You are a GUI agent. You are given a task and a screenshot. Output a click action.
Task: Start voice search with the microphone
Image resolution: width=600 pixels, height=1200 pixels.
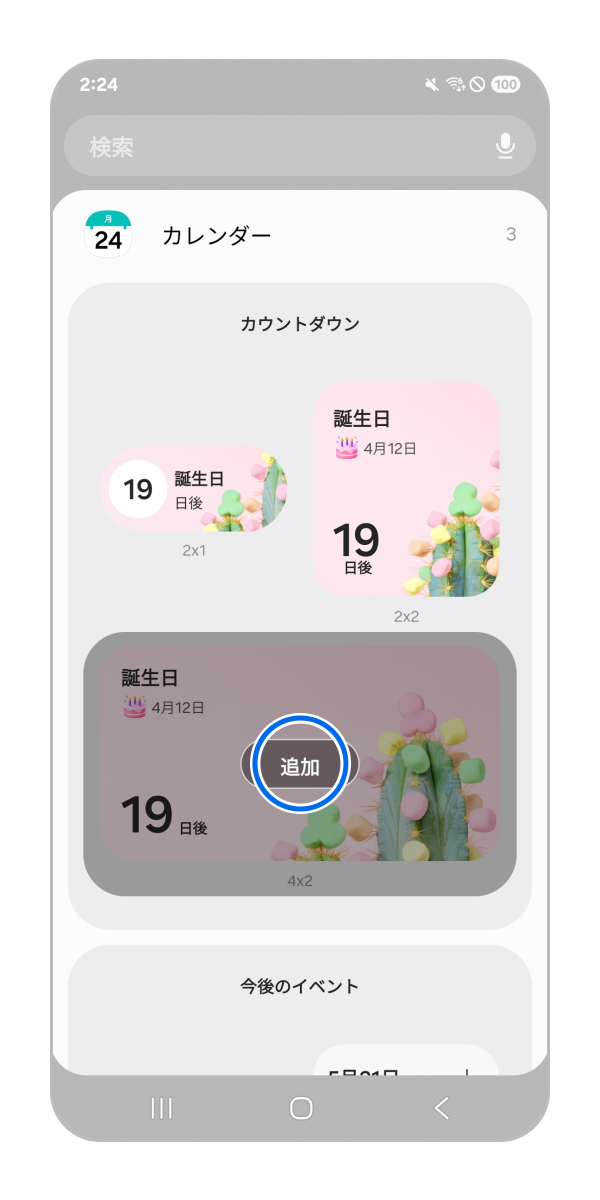[x=505, y=147]
